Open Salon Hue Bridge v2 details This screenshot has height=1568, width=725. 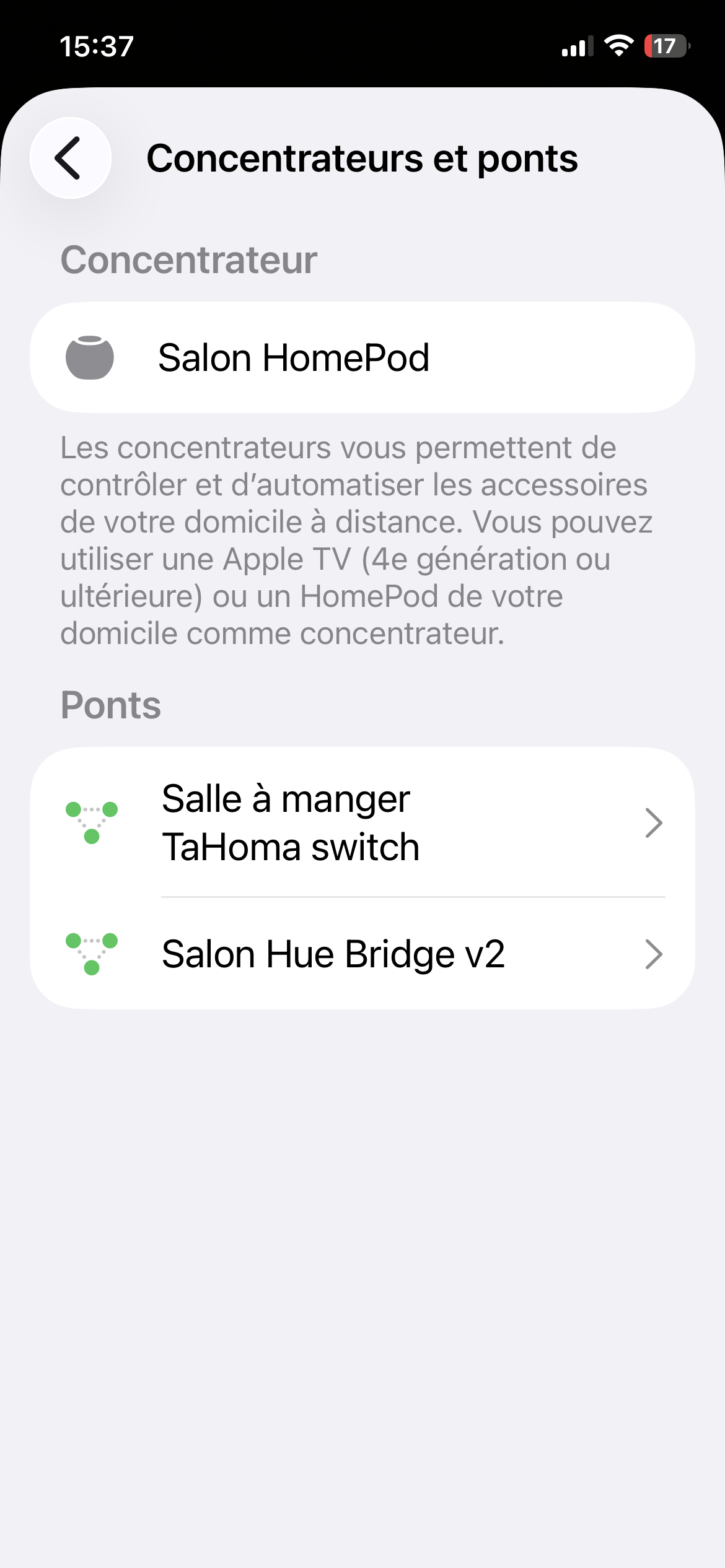pos(362,954)
